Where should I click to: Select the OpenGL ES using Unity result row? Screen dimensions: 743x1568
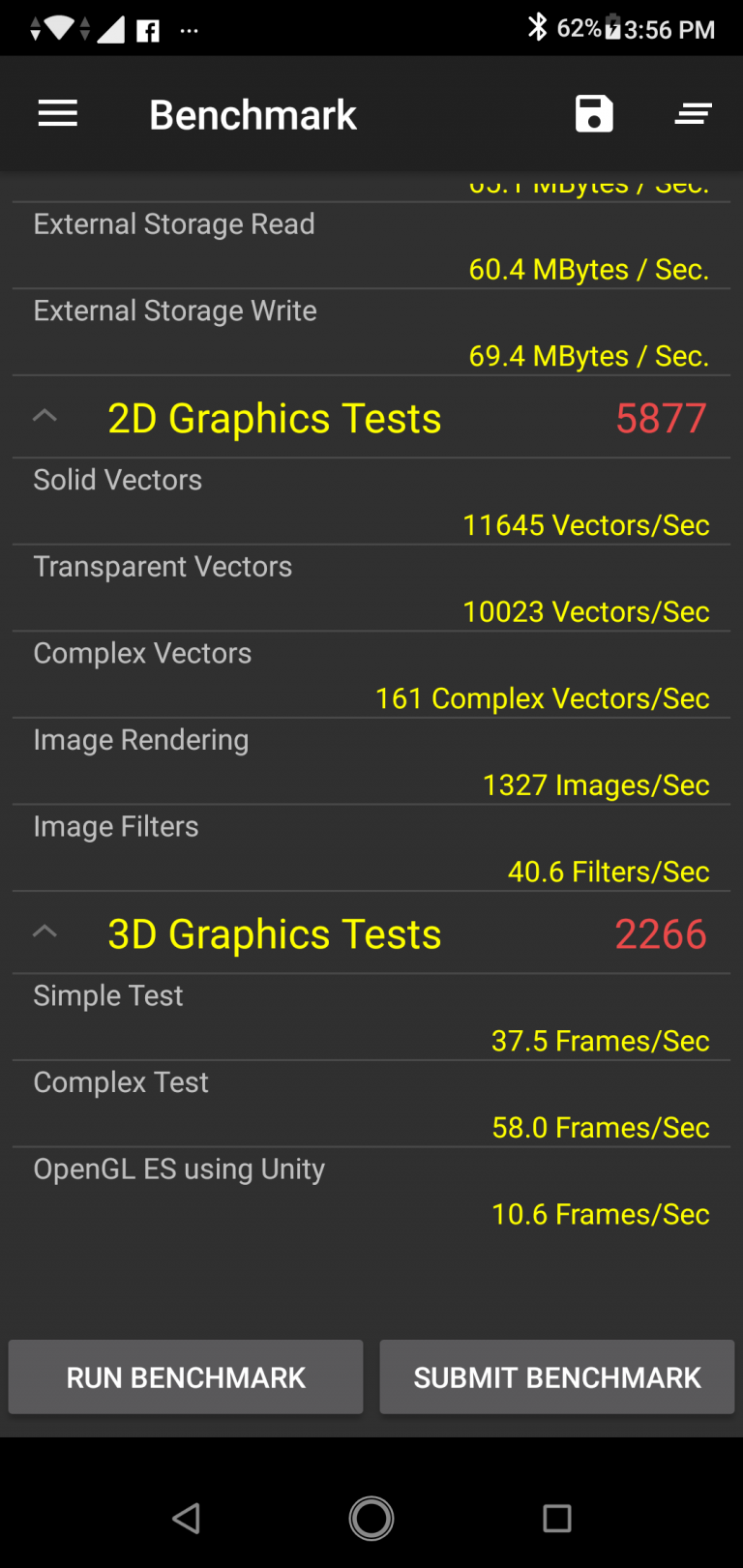[371, 1190]
